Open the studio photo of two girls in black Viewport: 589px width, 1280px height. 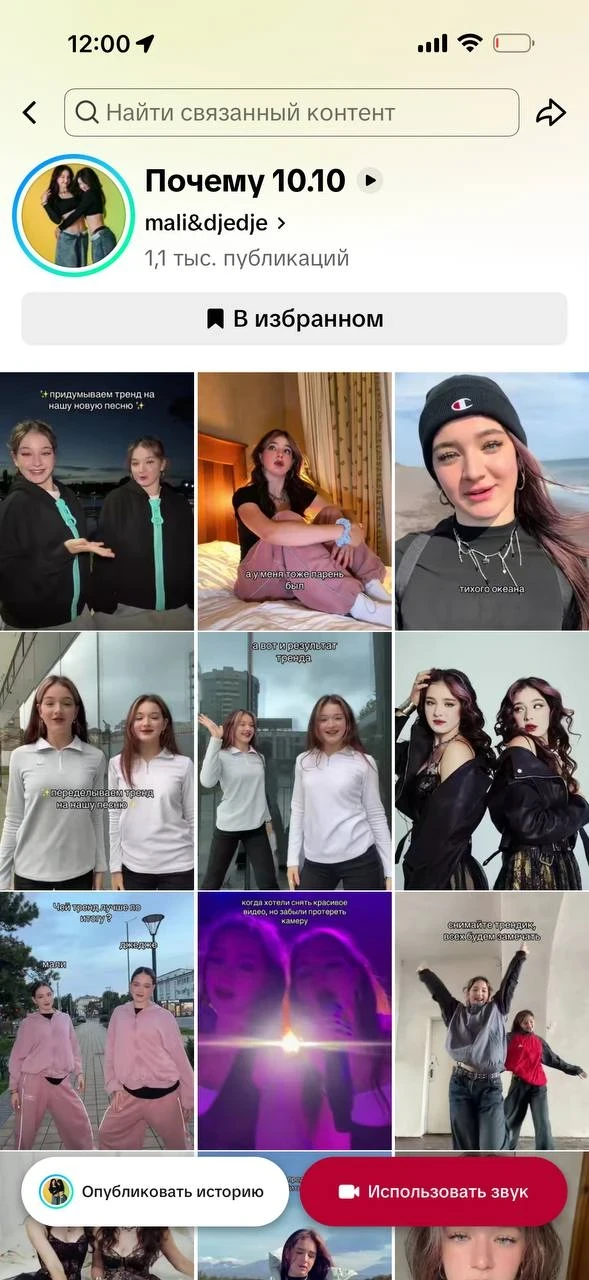[x=492, y=761]
